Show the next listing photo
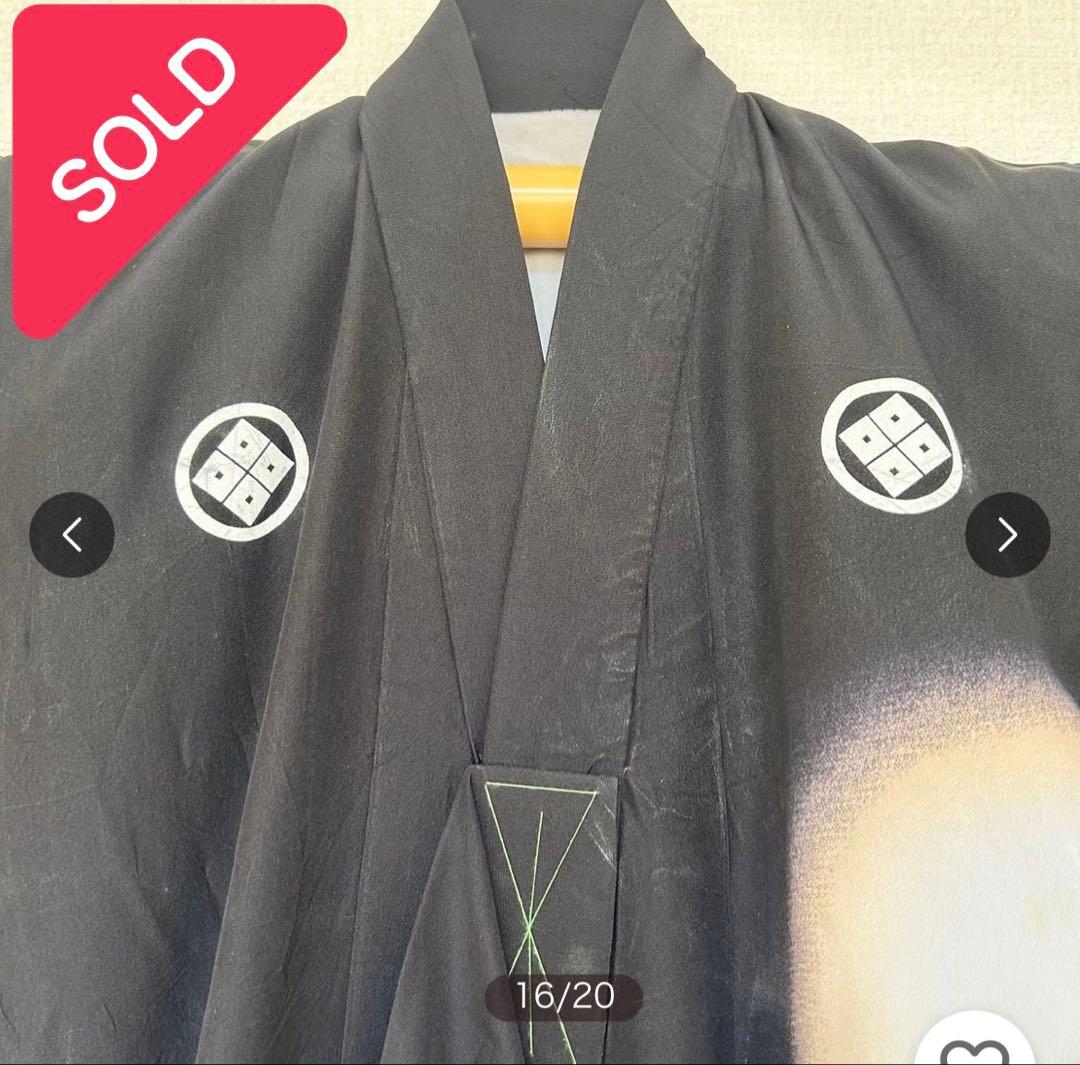 (1008, 535)
